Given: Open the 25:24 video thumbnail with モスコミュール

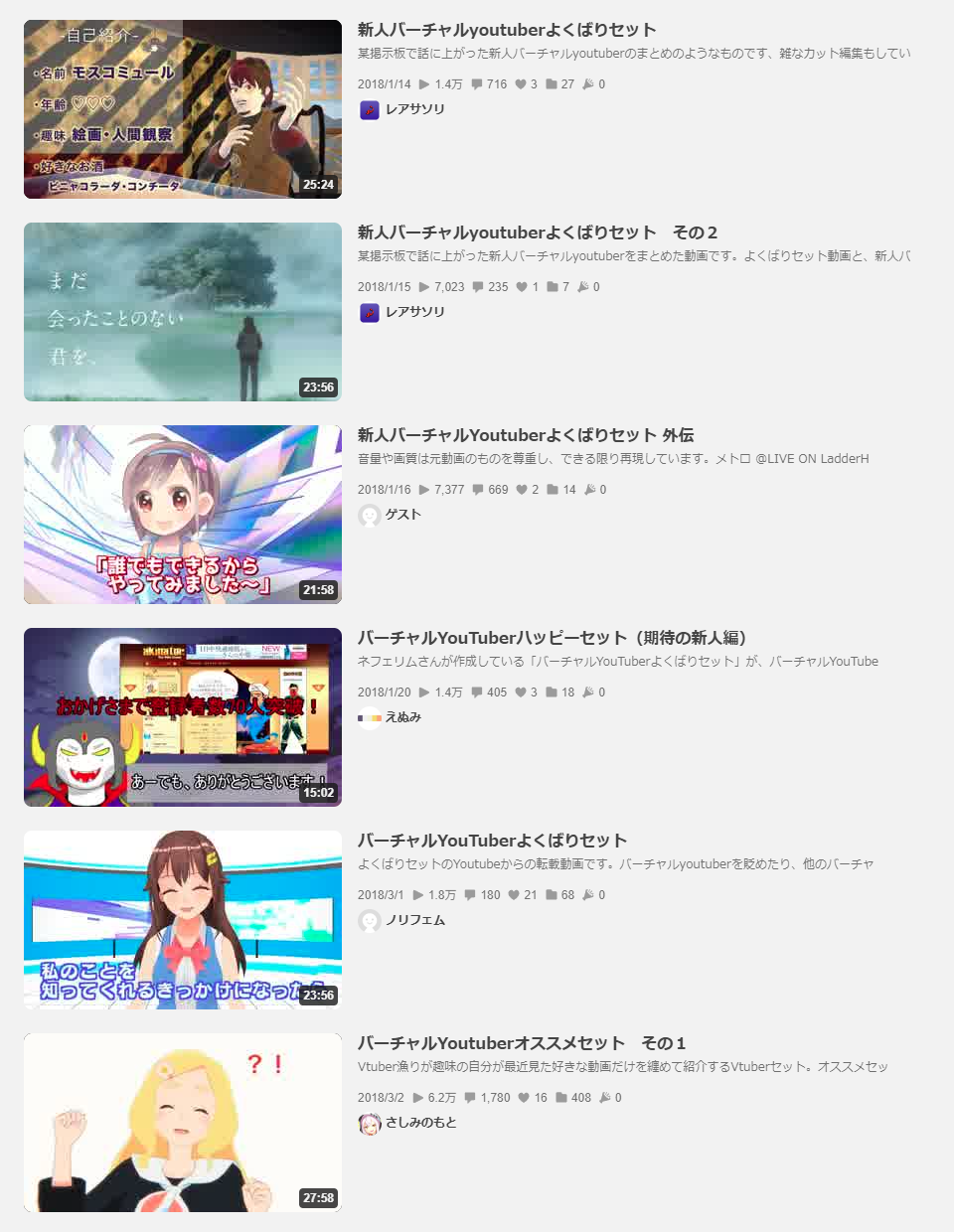Looking at the screenshot, I should point(183,109).
